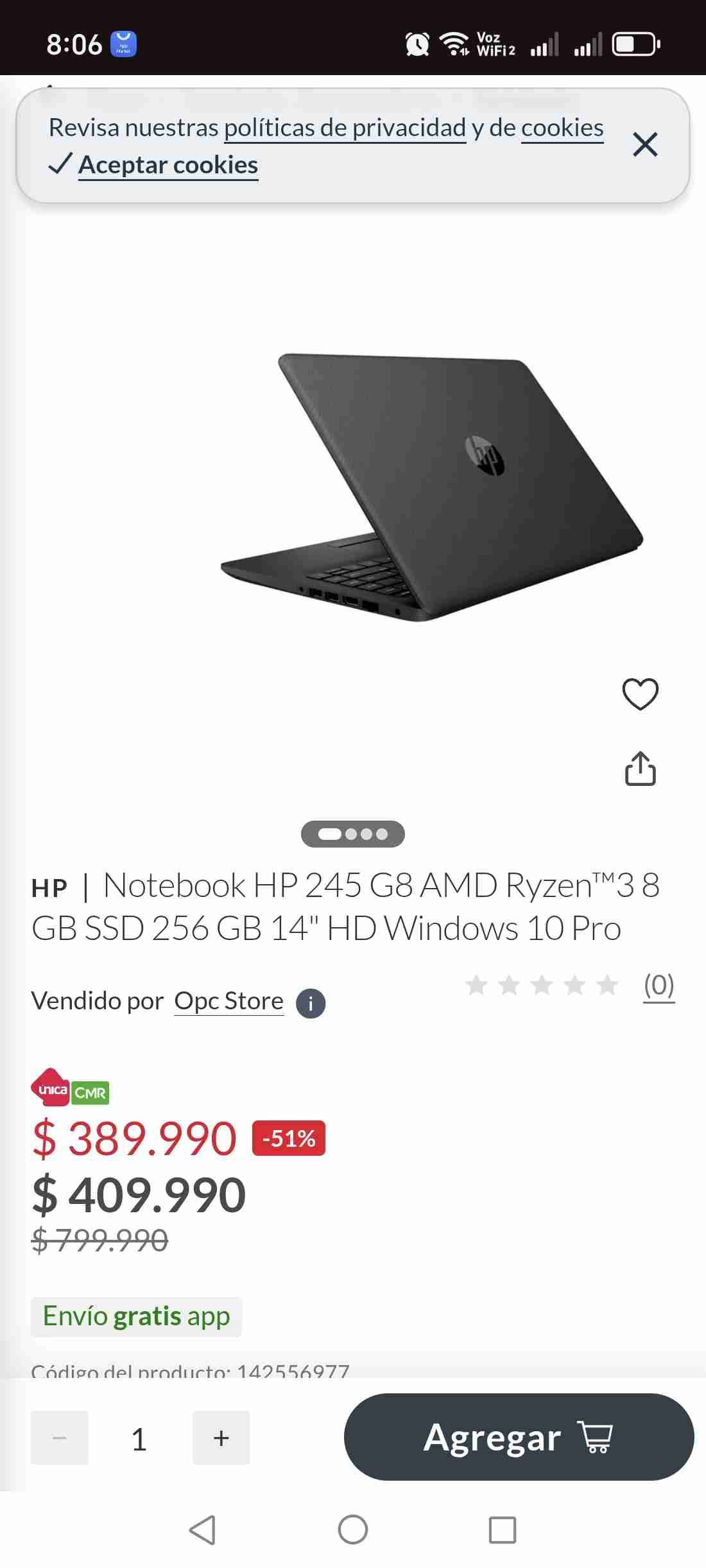706x1568 pixels.
Task: Open the App Market icon in status bar
Action: click(x=124, y=43)
